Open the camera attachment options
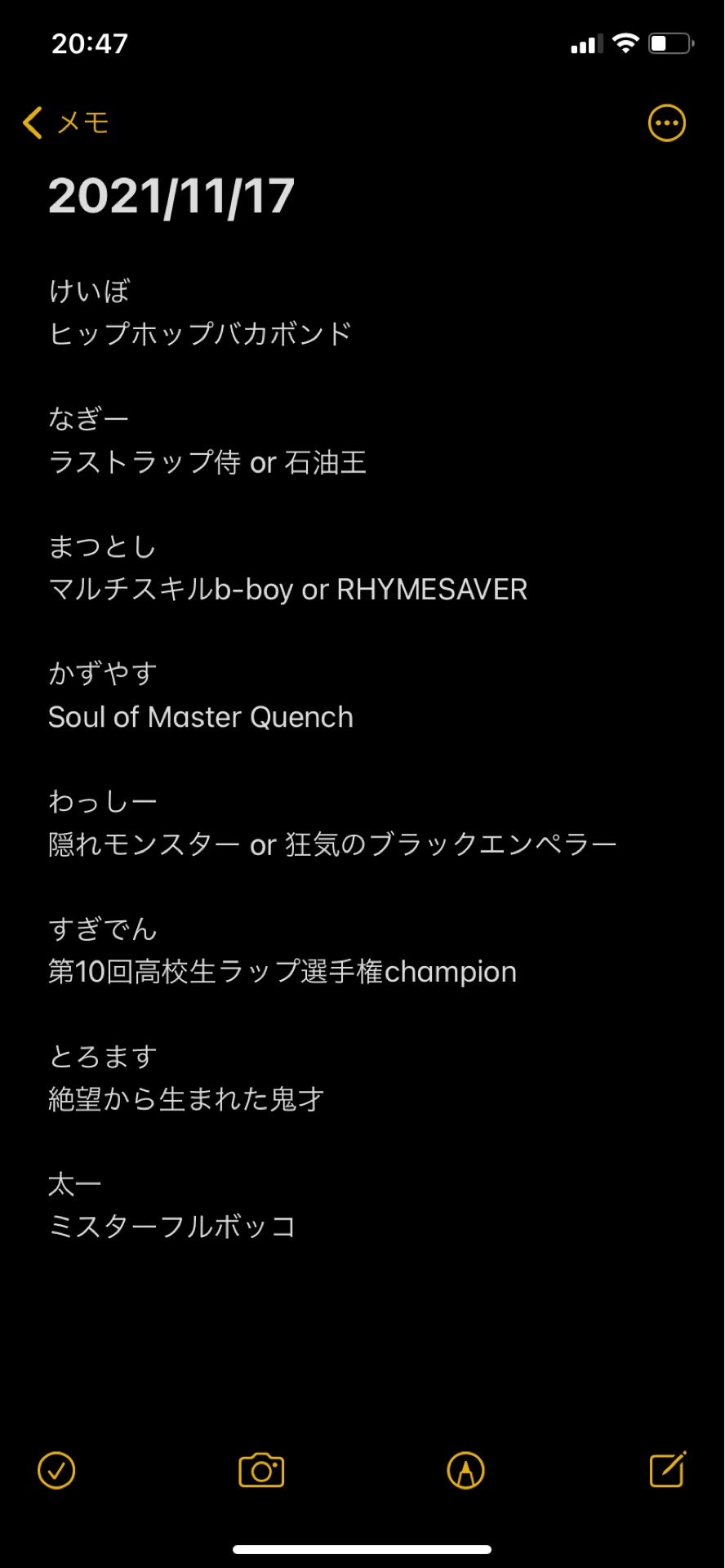 point(261,1471)
